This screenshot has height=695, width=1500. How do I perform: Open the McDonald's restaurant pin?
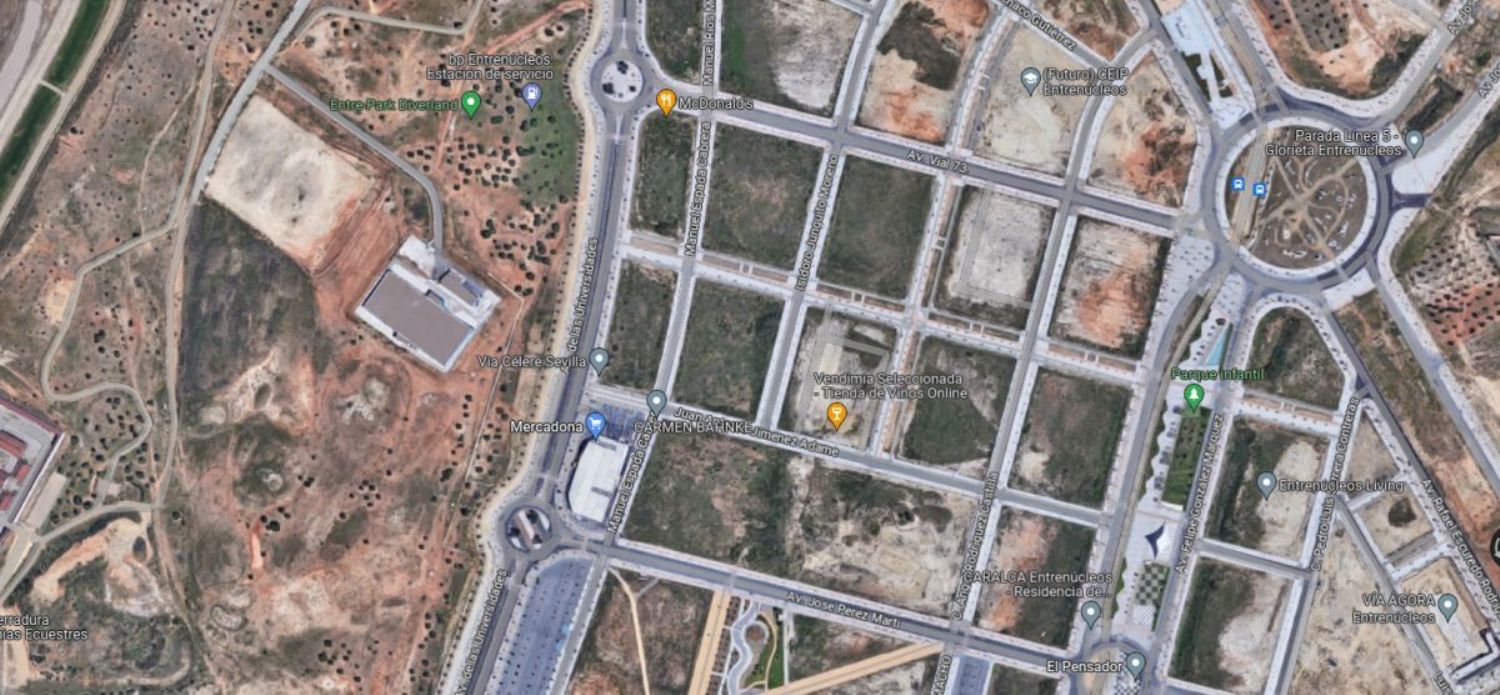coord(666,101)
